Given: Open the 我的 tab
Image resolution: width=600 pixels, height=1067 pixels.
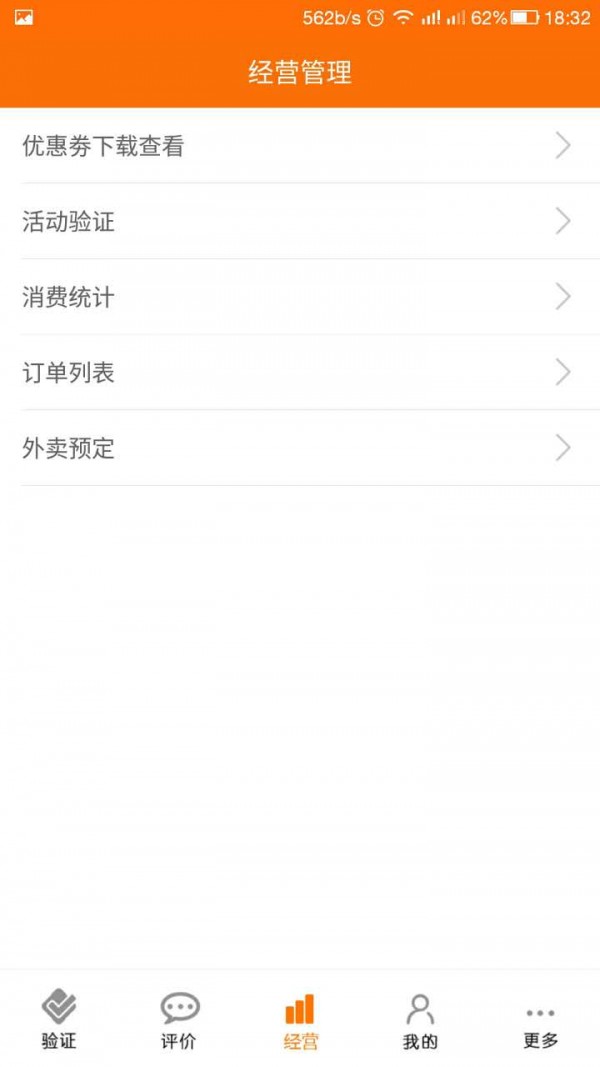Looking at the screenshot, I should click(420, 1020).
